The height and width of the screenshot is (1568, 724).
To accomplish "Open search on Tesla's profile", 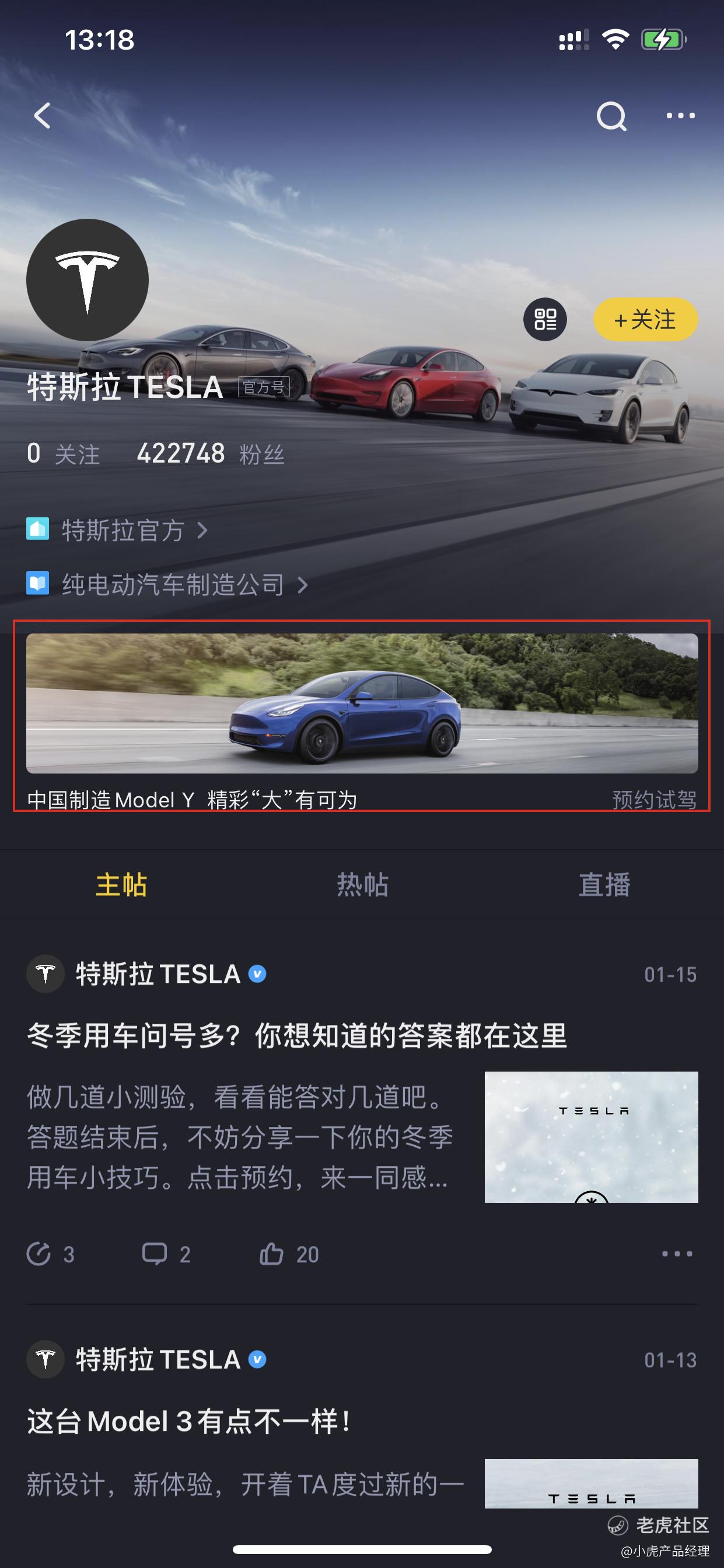I will [x=611, y=116].
